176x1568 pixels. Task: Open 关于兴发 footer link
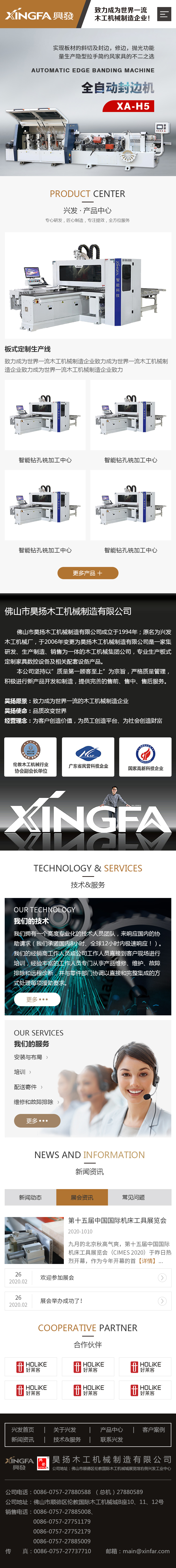[x=65, y=1430]
